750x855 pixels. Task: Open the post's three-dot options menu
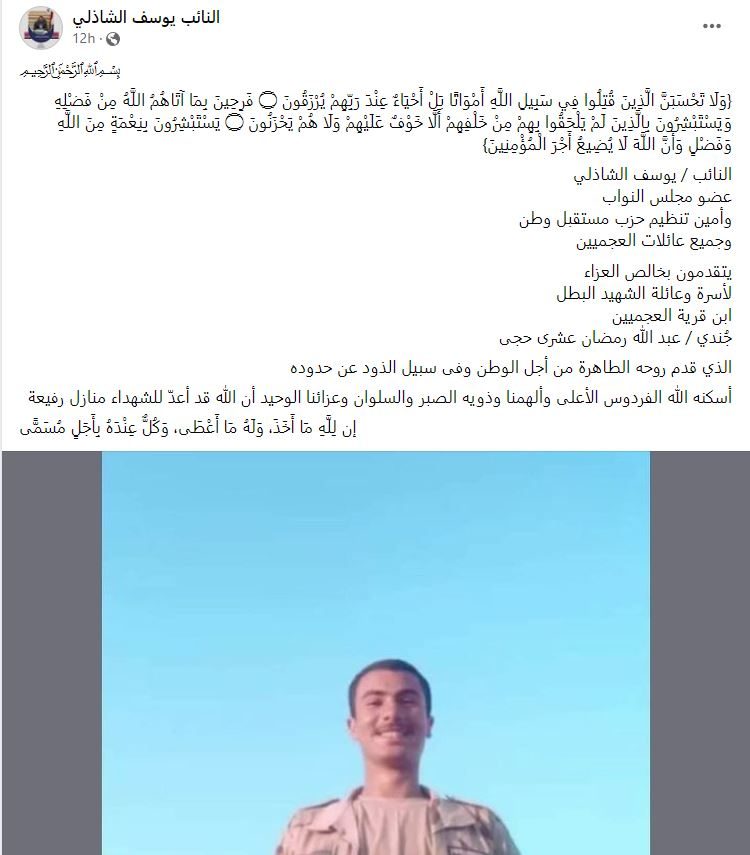pyautogui.click(x=710, y=27)
